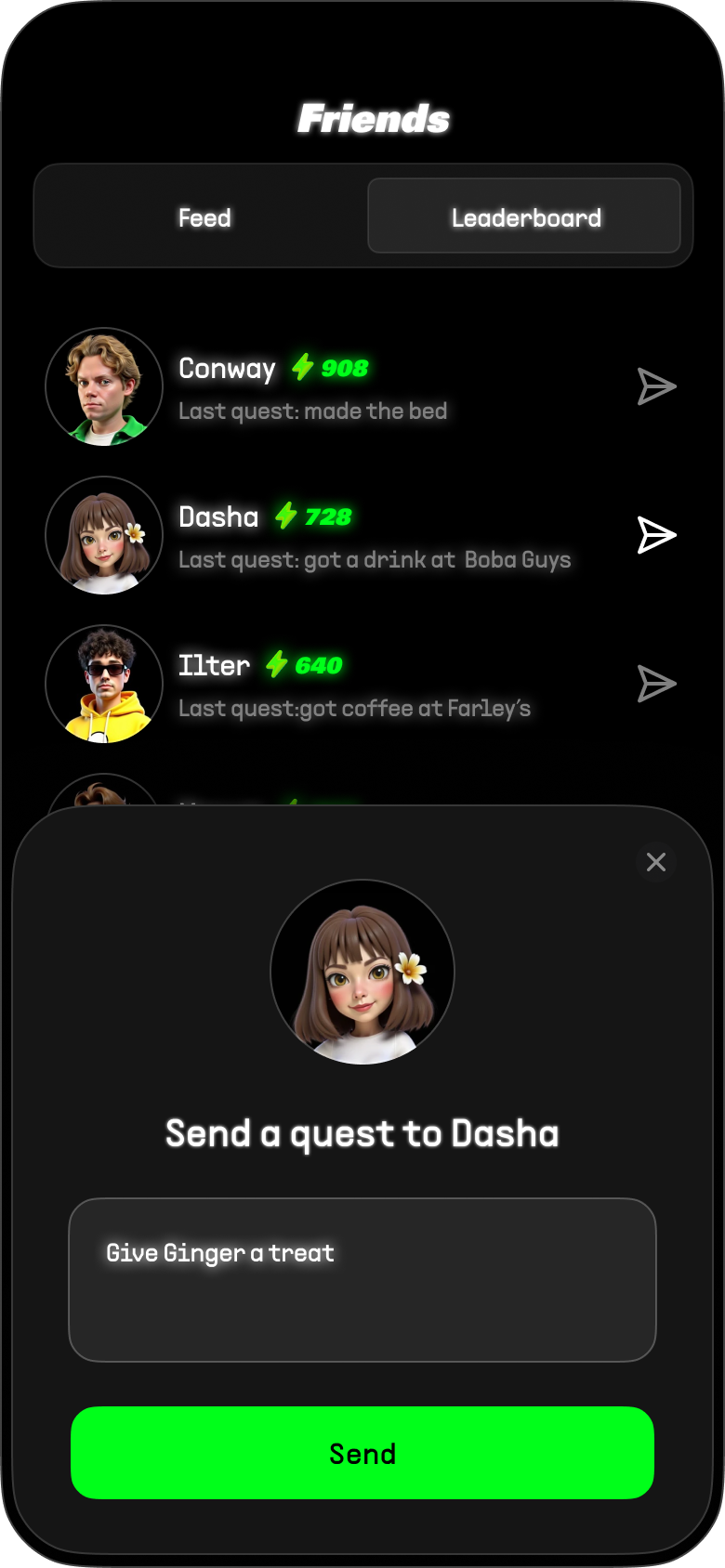The height and width of the screenshot is (1568, 725).
Task: Switch to the Feed tab
Action: coord(204,218)
